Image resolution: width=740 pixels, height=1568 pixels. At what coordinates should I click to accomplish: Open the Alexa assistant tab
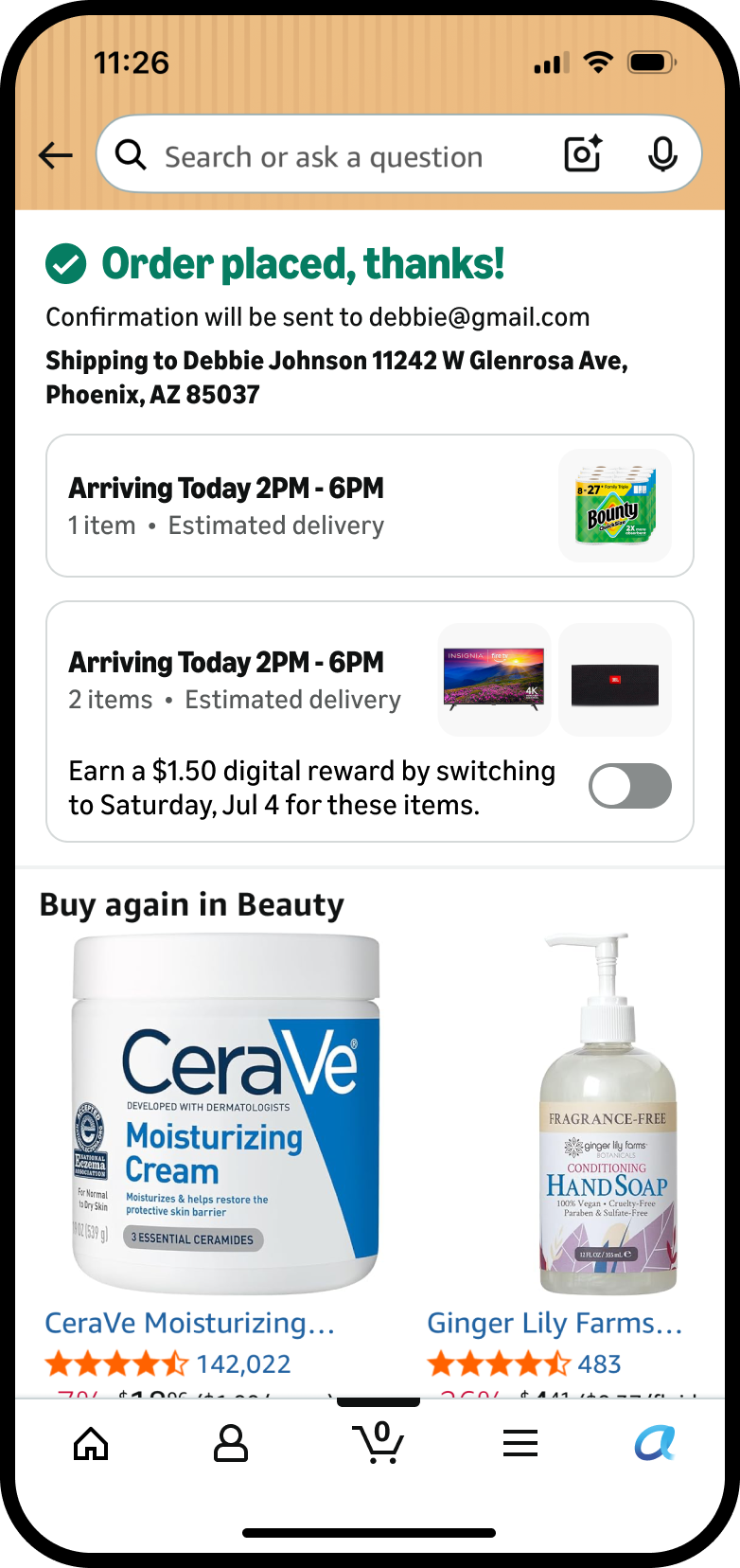tap(655, 1443)
